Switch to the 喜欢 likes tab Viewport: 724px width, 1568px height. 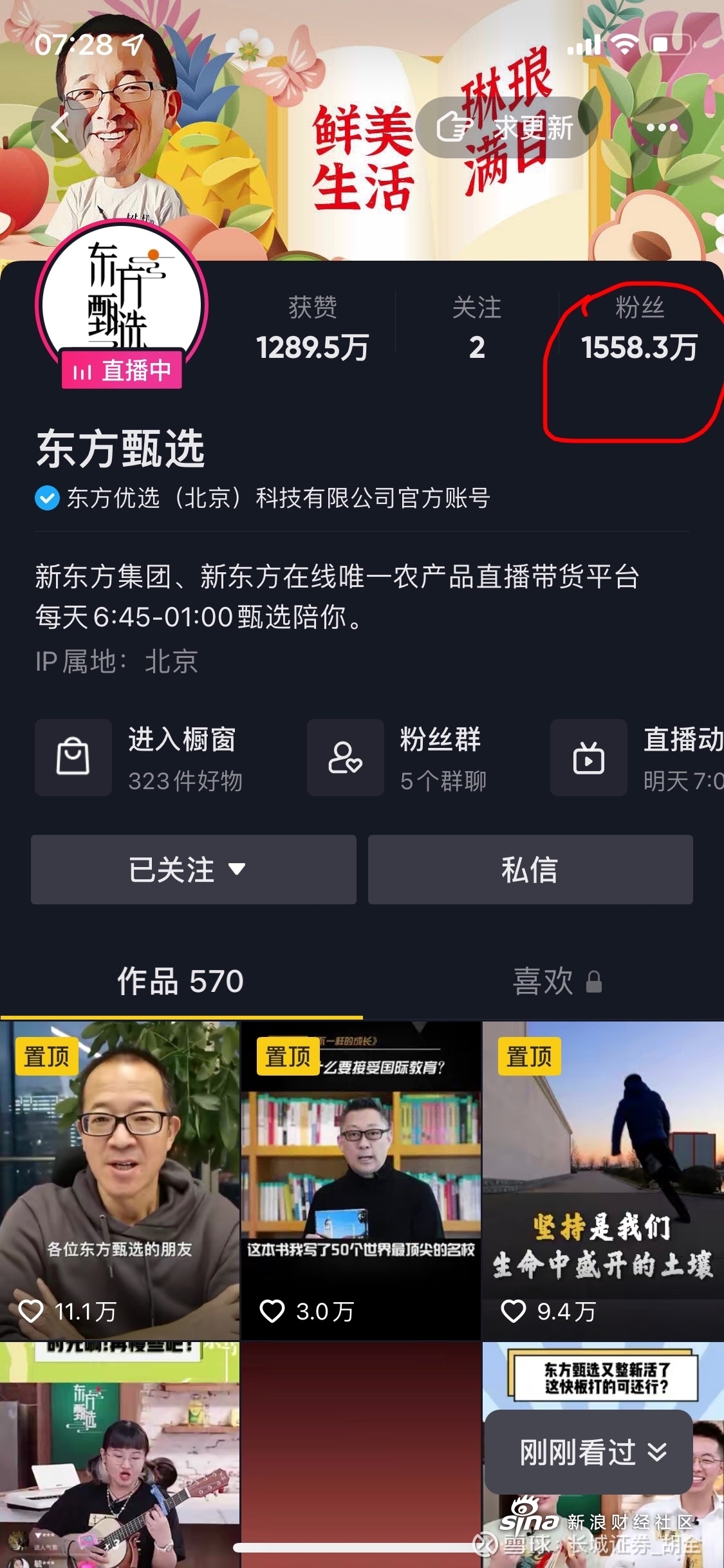[x=556, y=982]
